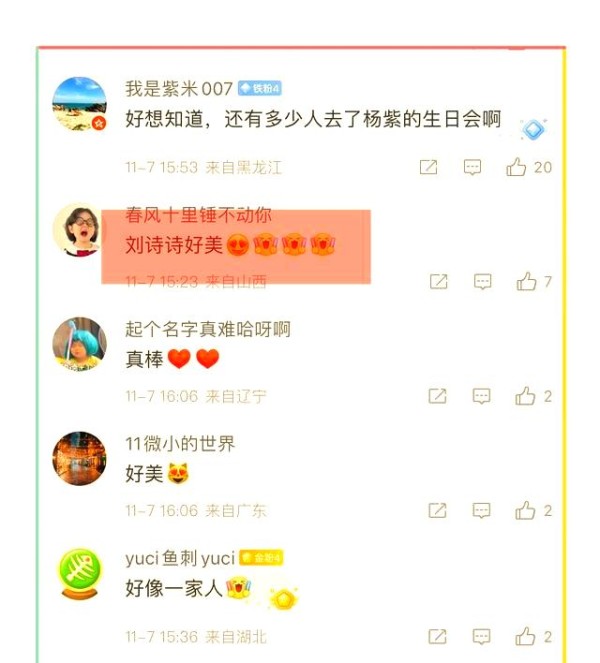The image size is (600, 663).
Task: View 春风十里锤不动你's avatar profile
Action: [x=79, y=230]
